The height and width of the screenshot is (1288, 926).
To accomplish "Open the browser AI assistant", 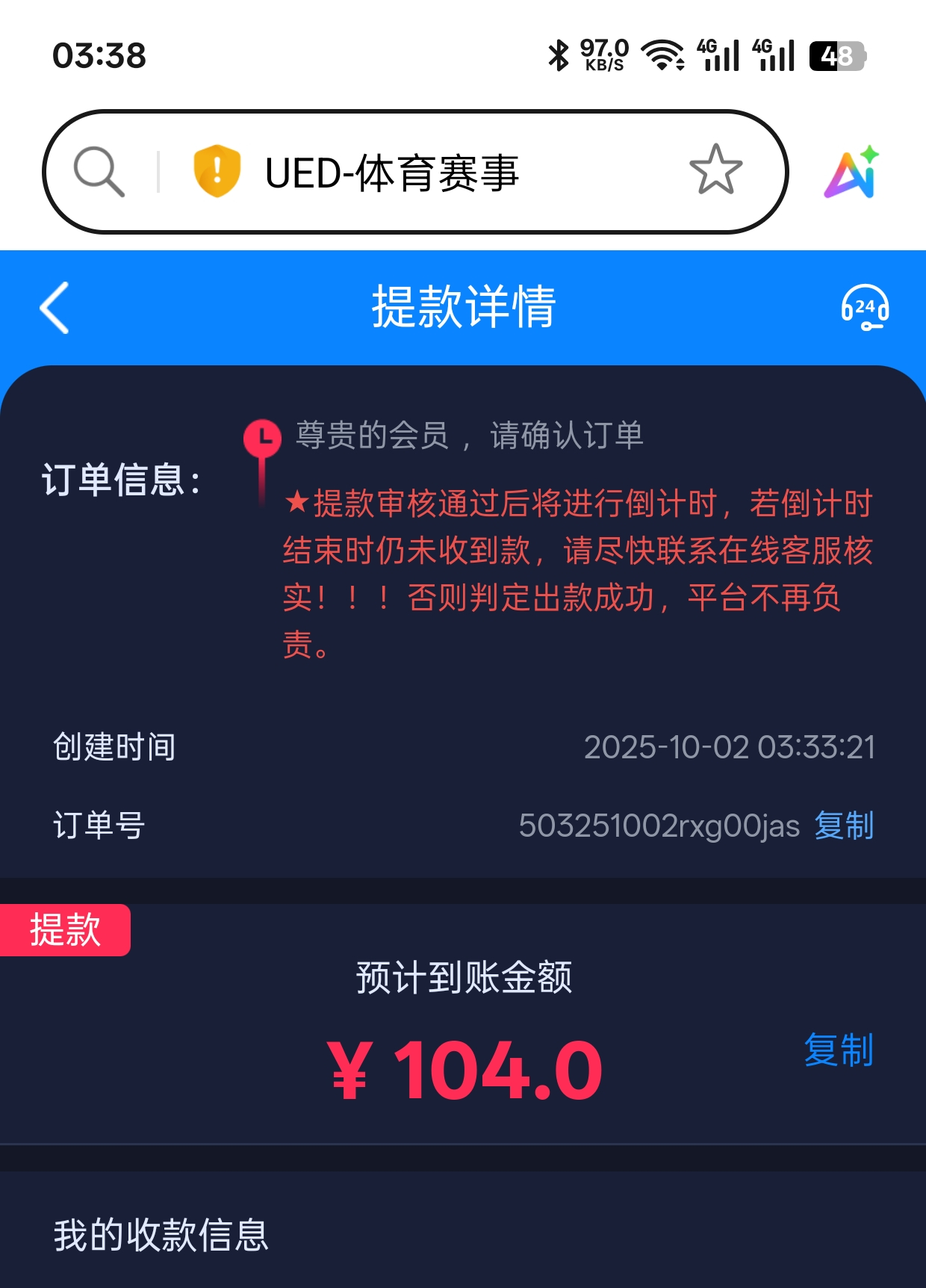I will [852, 173].
